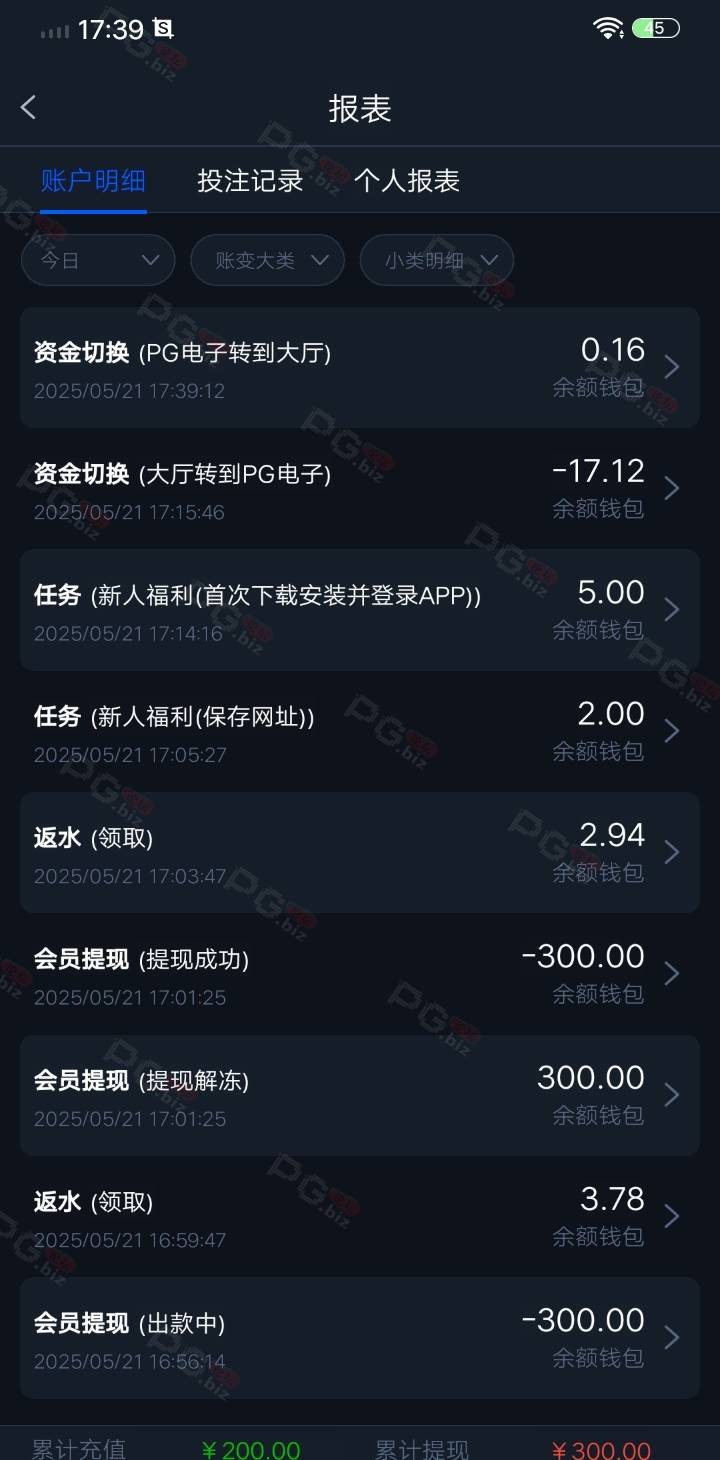Expand the 账变大类 filter dropdown

pyautogui.click(x=268, y=260)
